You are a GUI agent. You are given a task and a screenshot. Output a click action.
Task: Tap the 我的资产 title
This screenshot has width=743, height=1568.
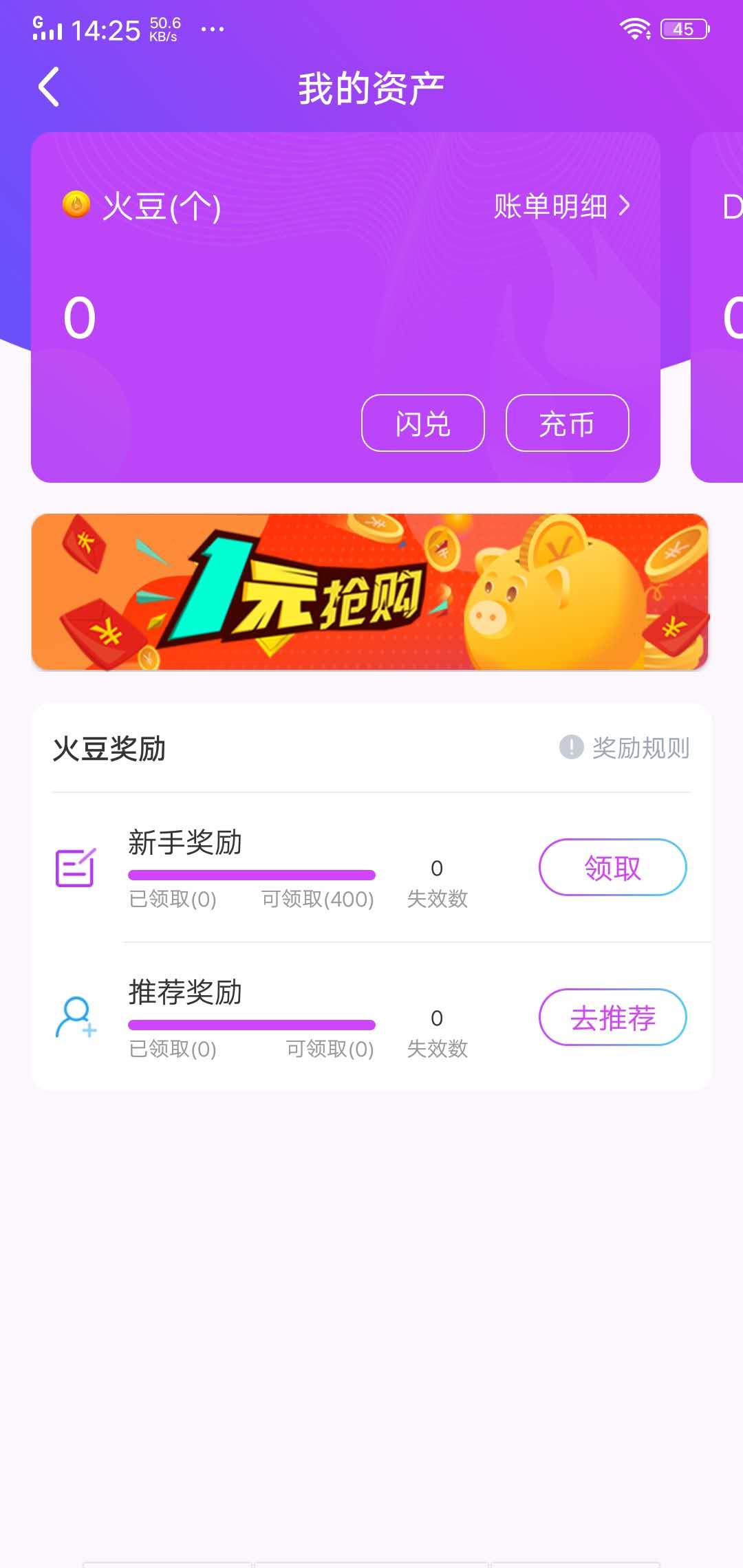click(371, 85)
